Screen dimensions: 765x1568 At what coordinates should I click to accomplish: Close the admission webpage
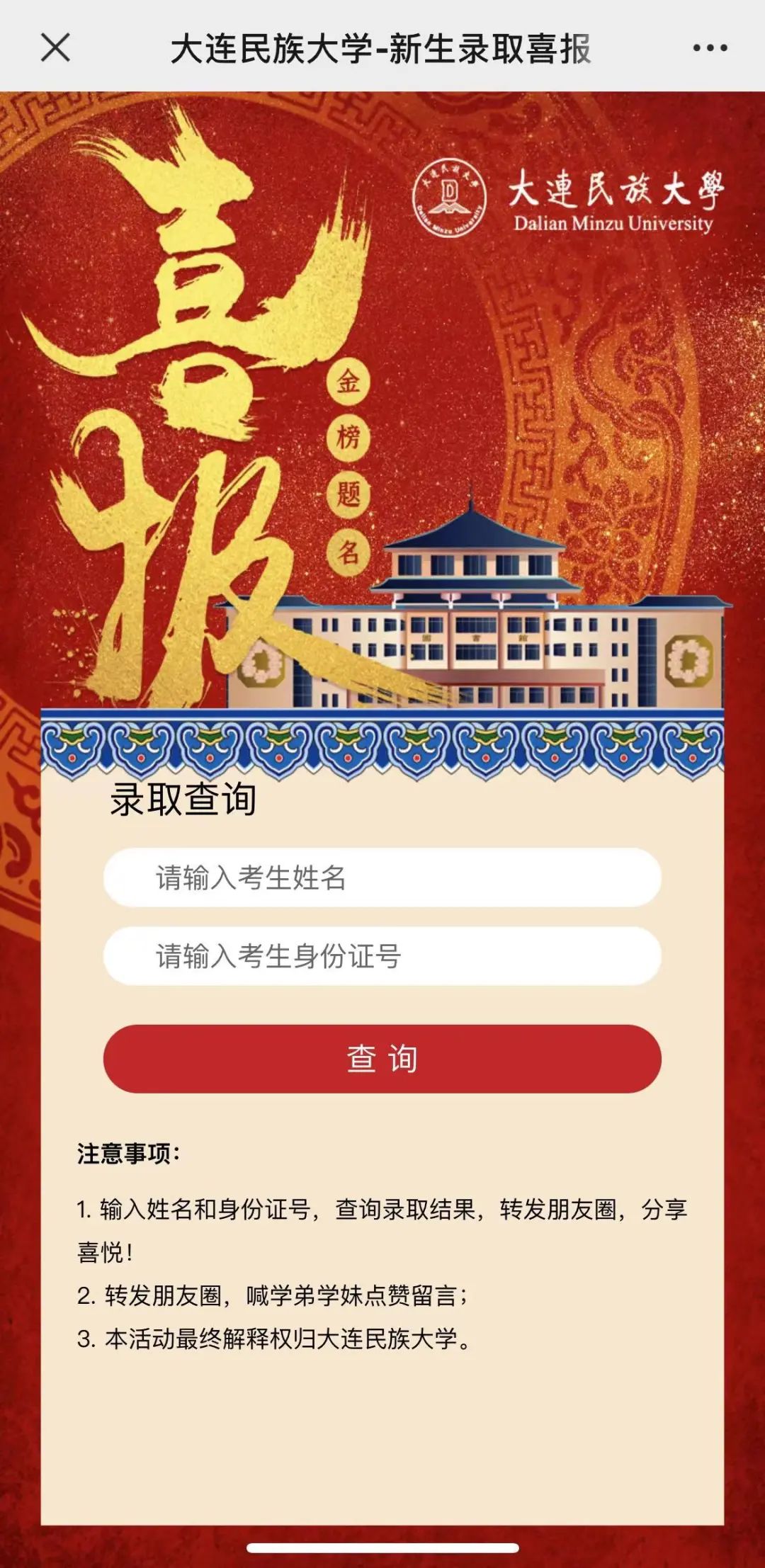coord(55,48)
